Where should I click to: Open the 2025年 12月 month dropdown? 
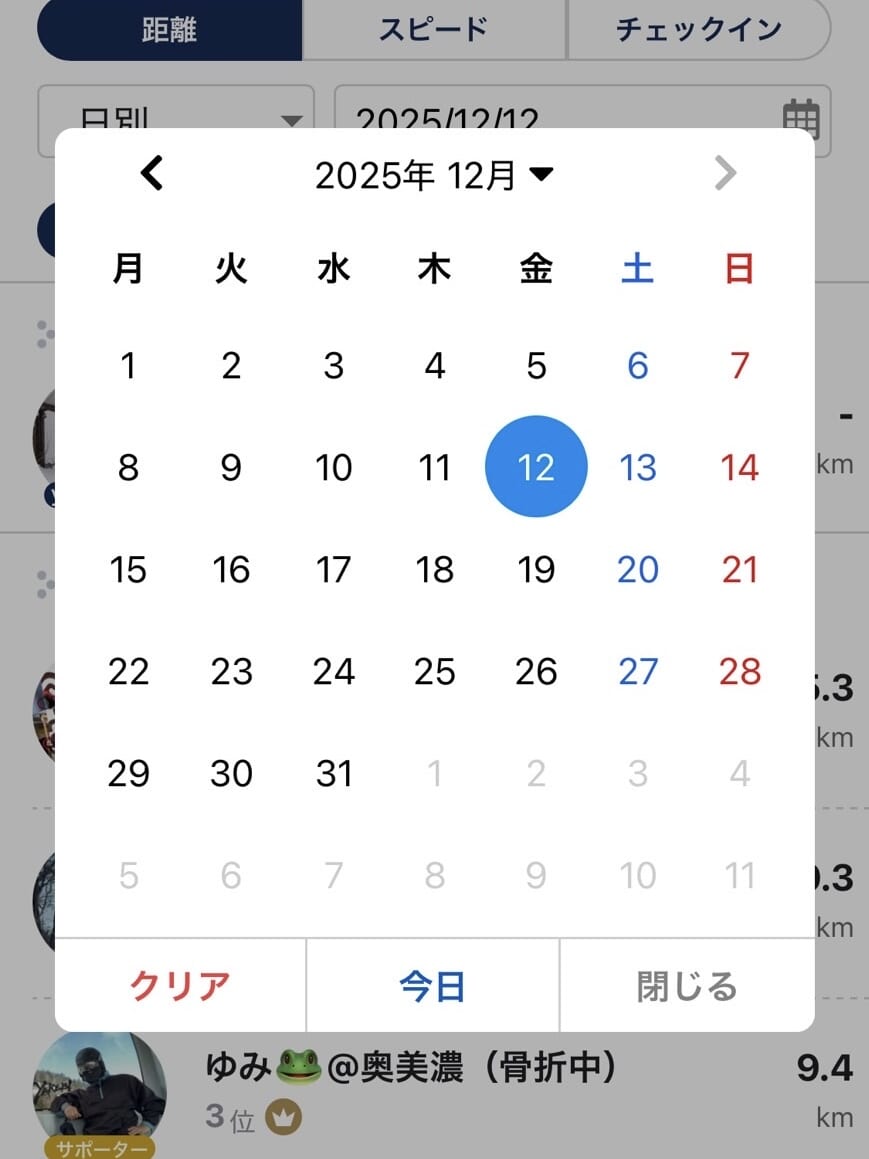click(x=433, y=176)
